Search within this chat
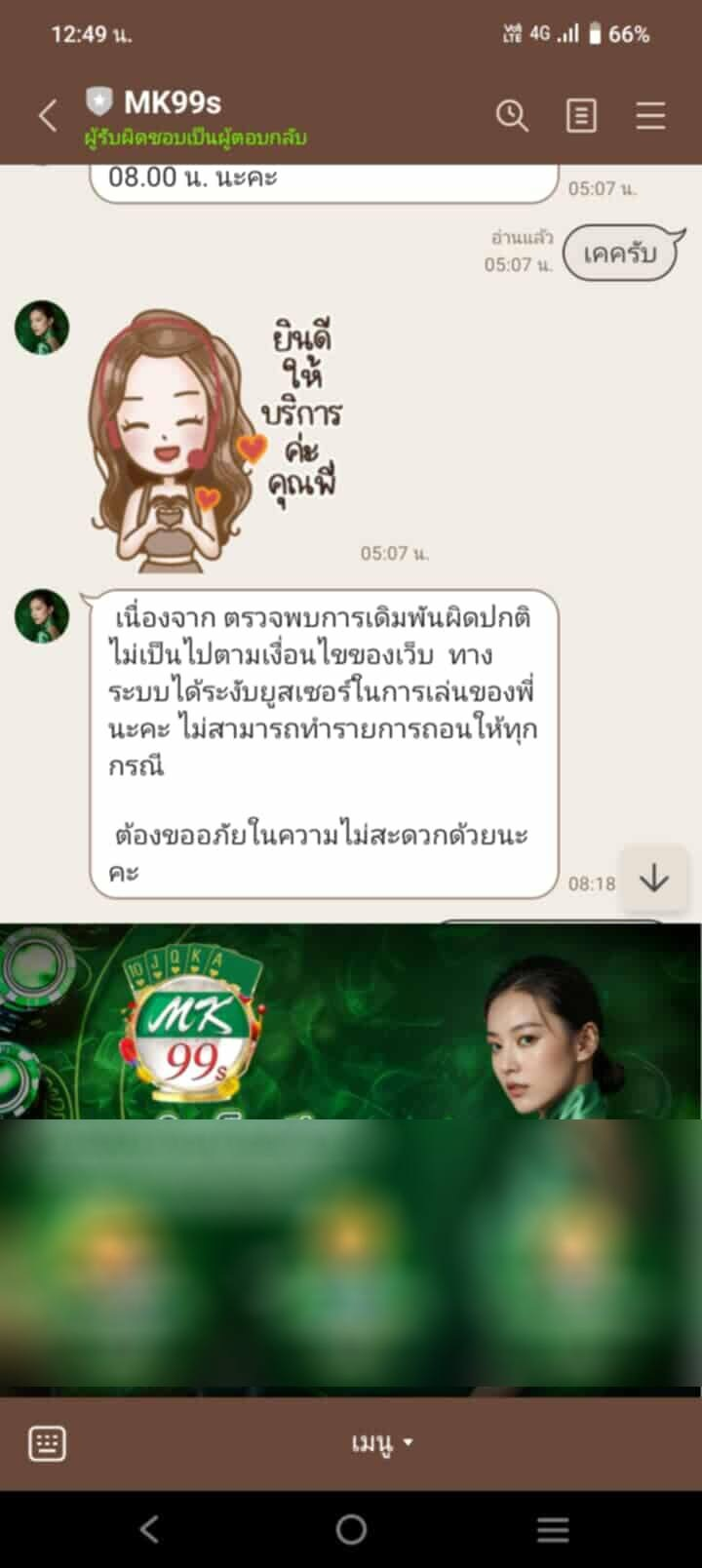 point(512,116)
